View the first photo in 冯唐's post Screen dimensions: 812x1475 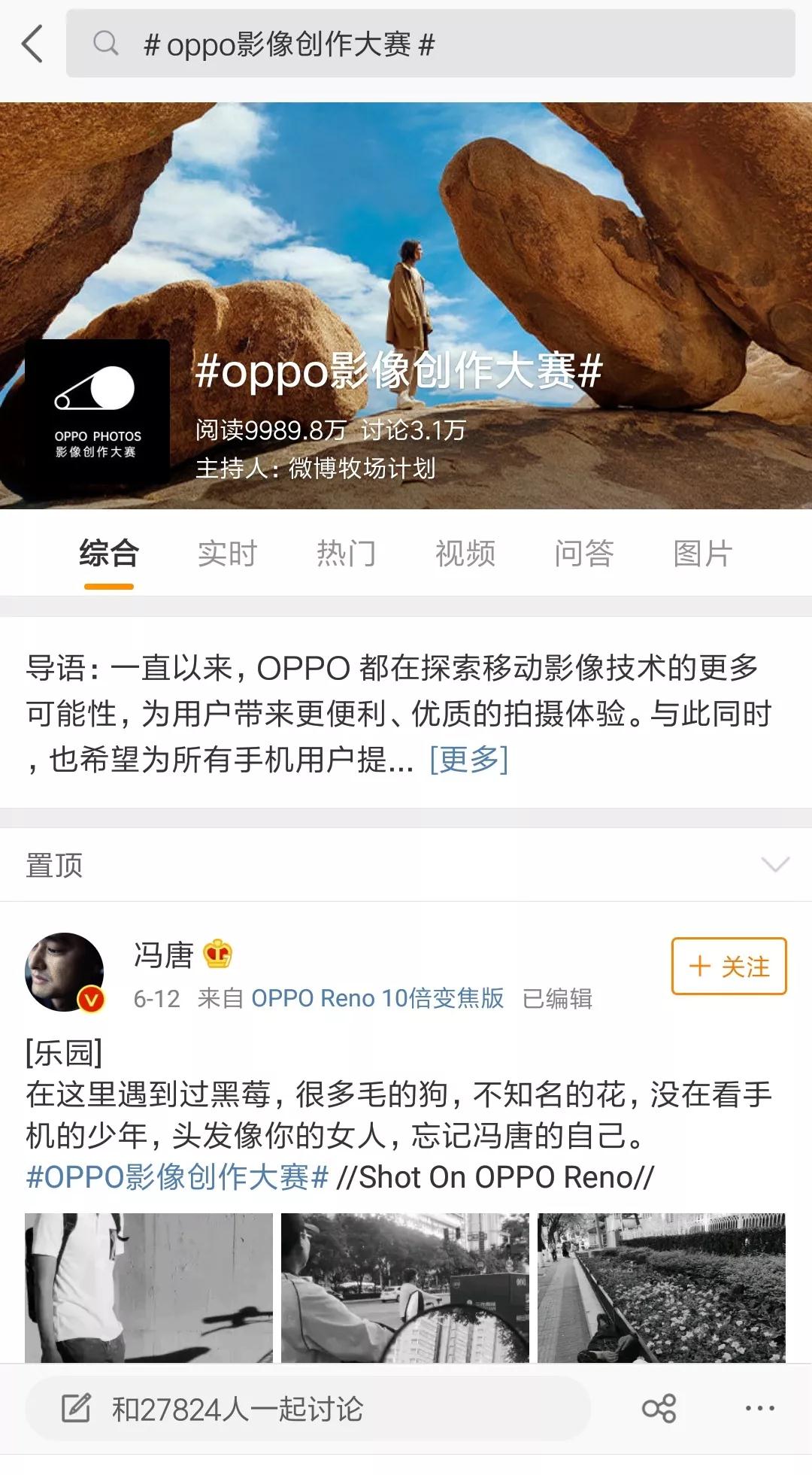(149, 1287)
